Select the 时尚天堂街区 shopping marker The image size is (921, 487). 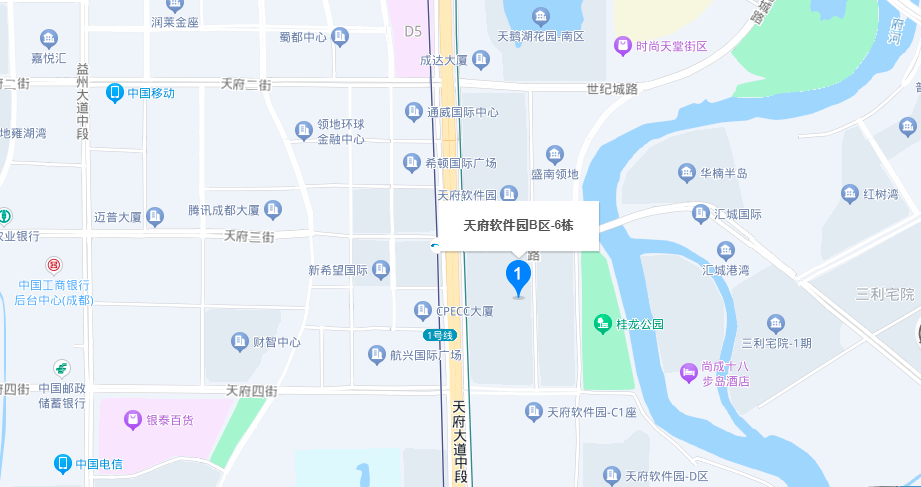622,45
